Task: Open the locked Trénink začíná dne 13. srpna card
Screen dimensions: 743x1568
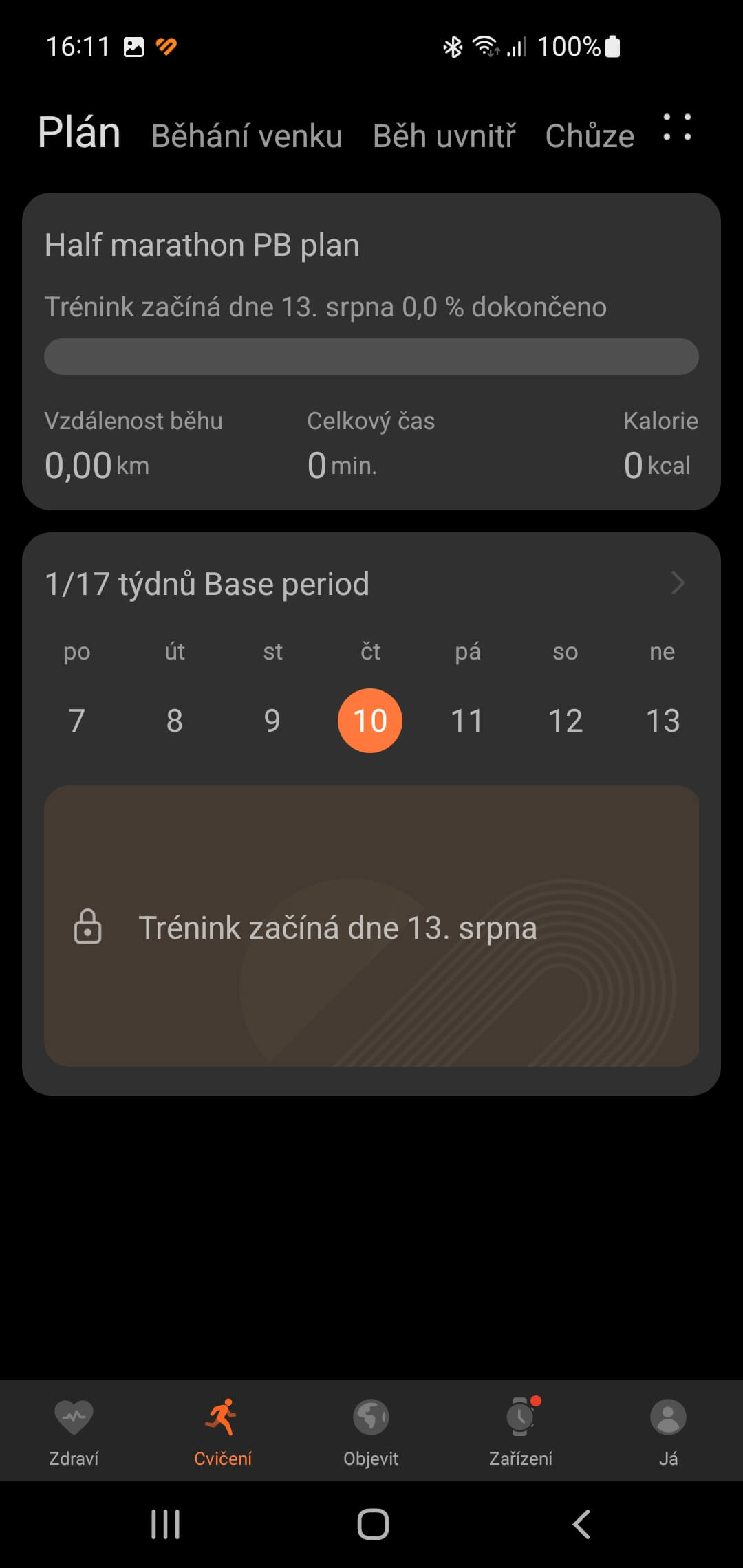Action: tap(371, 926)
